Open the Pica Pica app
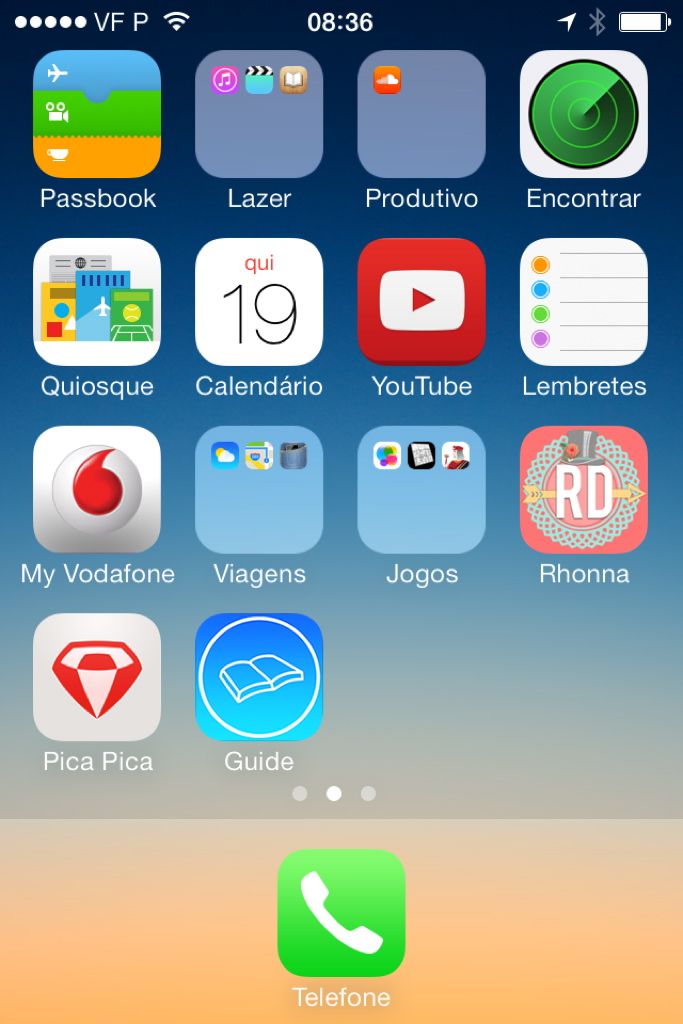 tap(97, 677)
